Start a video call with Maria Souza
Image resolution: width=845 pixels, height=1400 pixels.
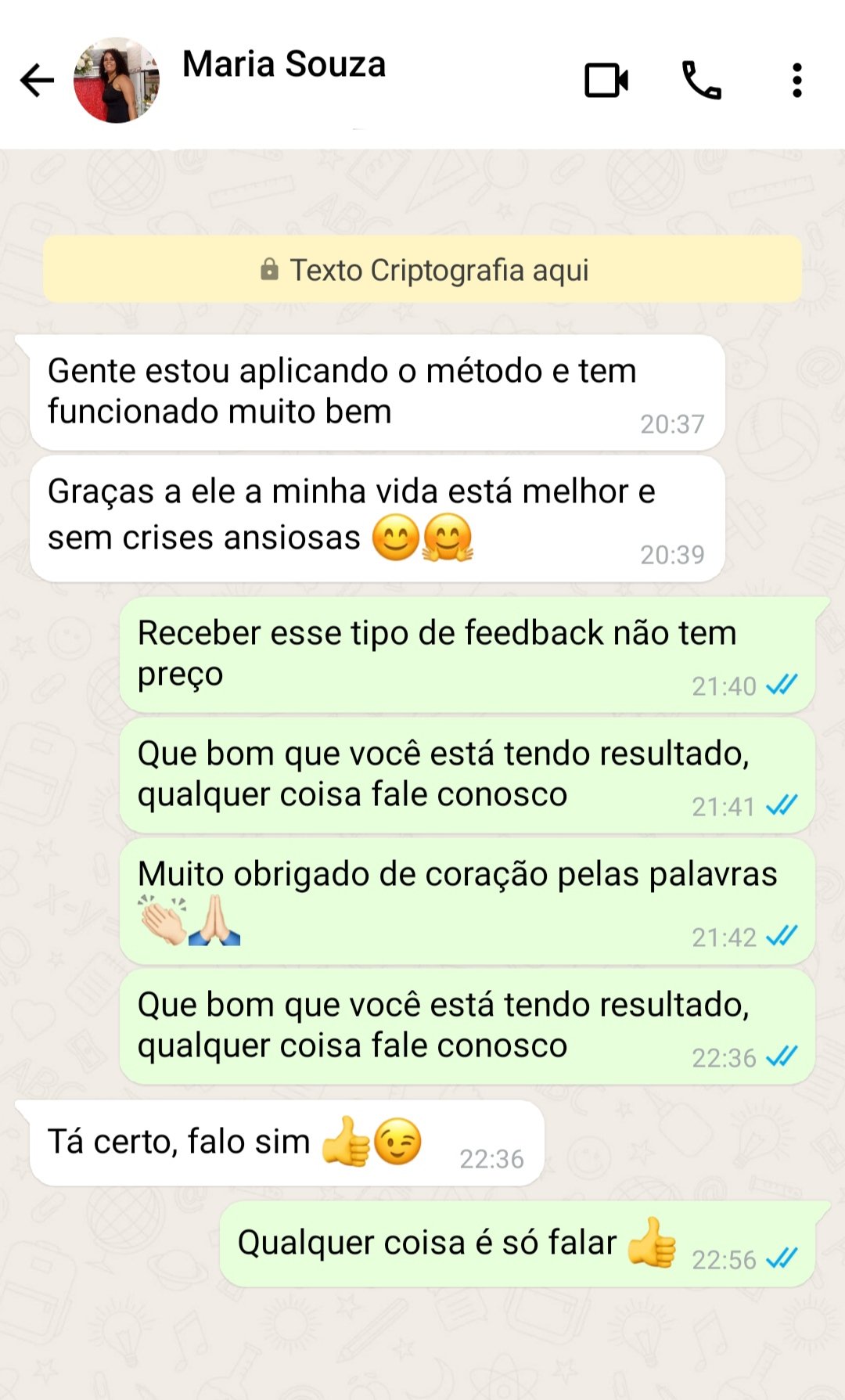pyautogui.click(x=606, y=78)
